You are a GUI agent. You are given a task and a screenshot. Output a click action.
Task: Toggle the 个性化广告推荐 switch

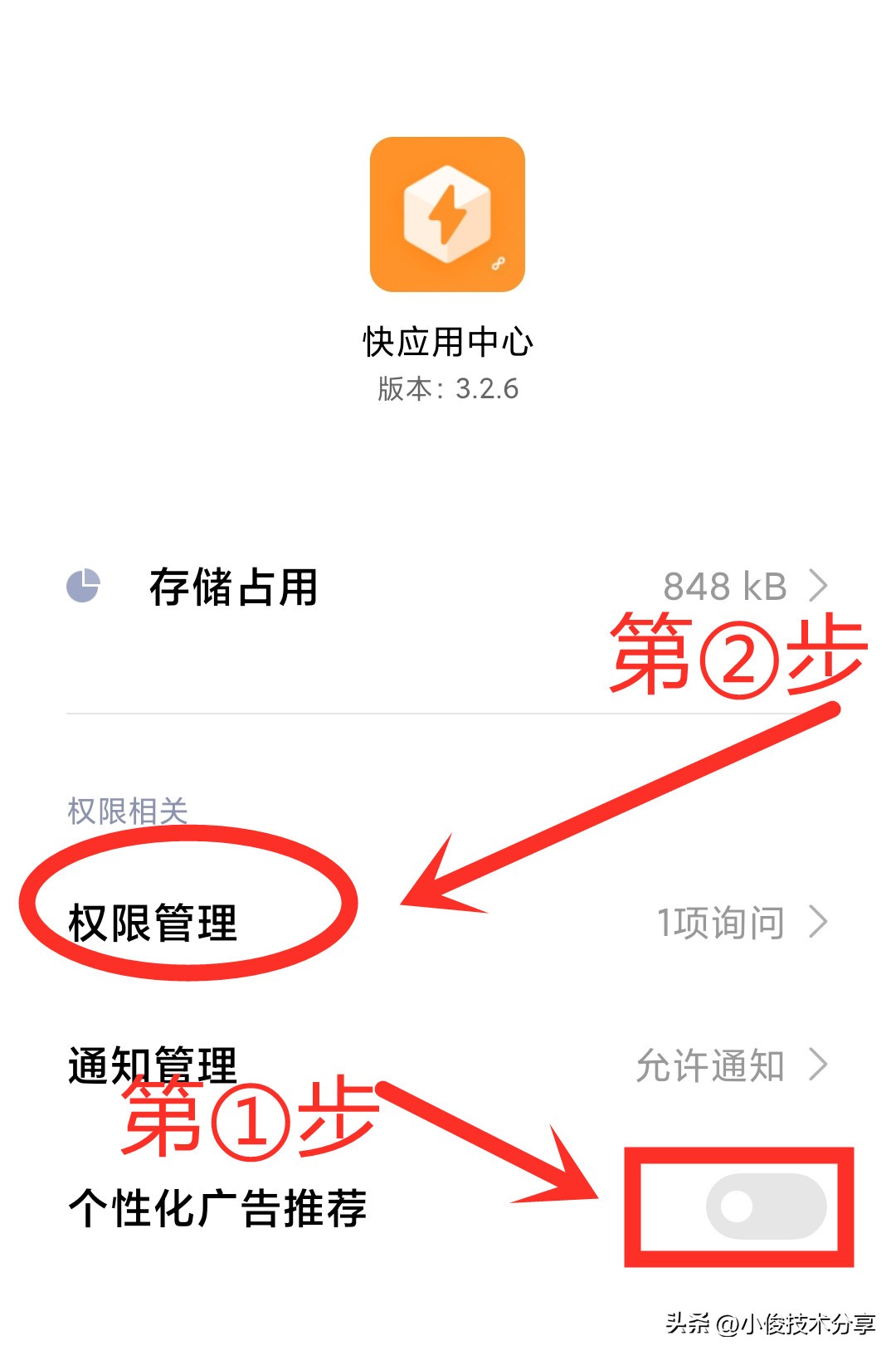click(x=765, y=1206)
